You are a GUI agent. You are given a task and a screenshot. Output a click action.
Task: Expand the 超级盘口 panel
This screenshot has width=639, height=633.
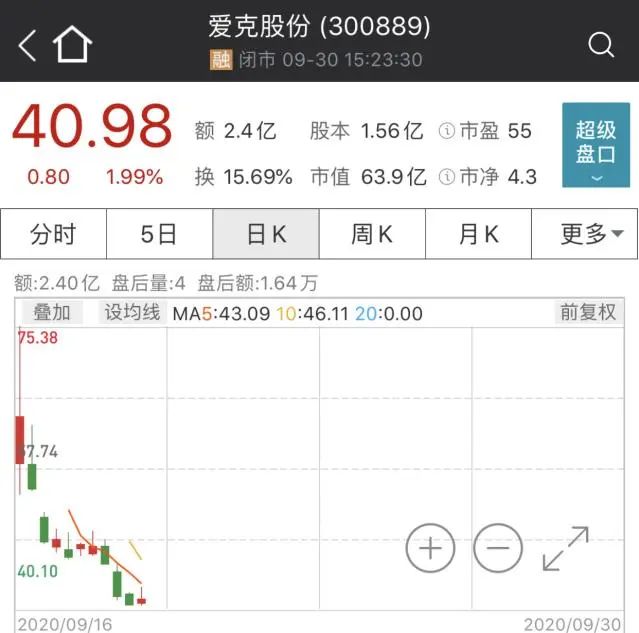click(x=596, y=145)
